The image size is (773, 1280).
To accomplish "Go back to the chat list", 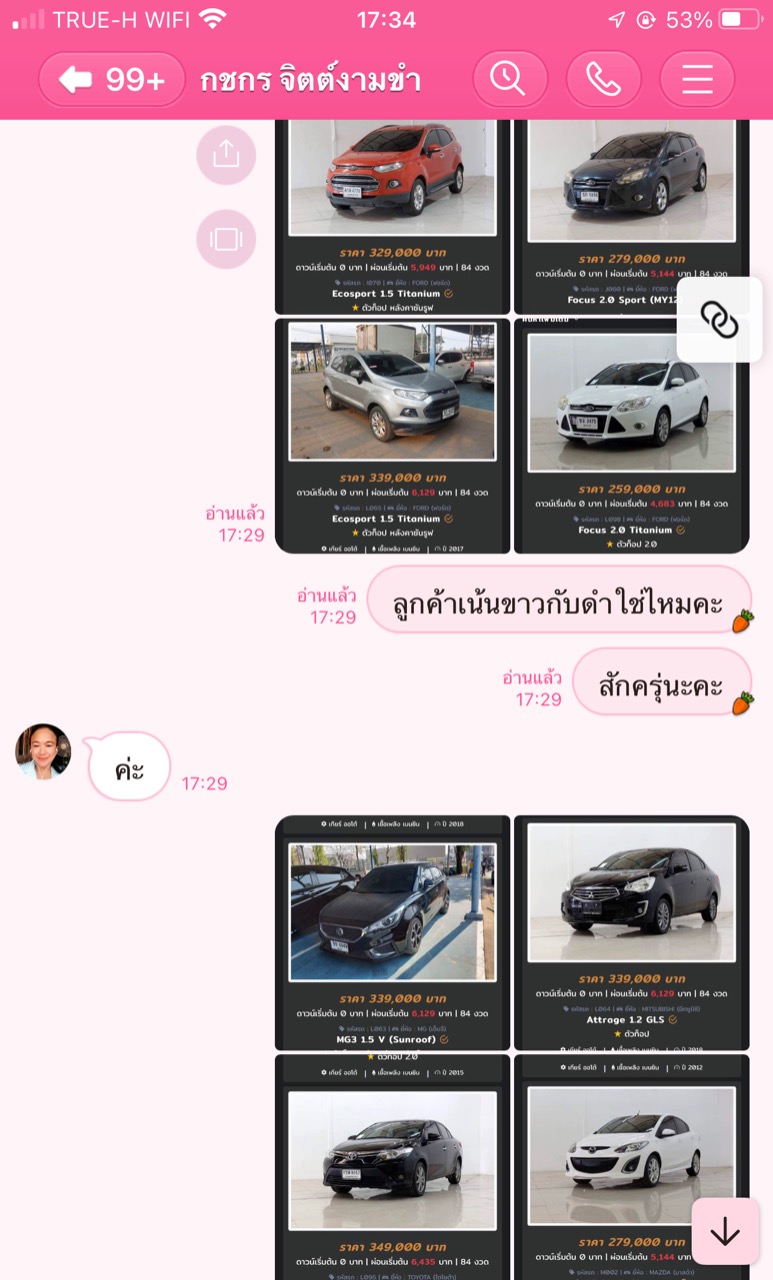I will pyautogui.click(x=110, y=79).
